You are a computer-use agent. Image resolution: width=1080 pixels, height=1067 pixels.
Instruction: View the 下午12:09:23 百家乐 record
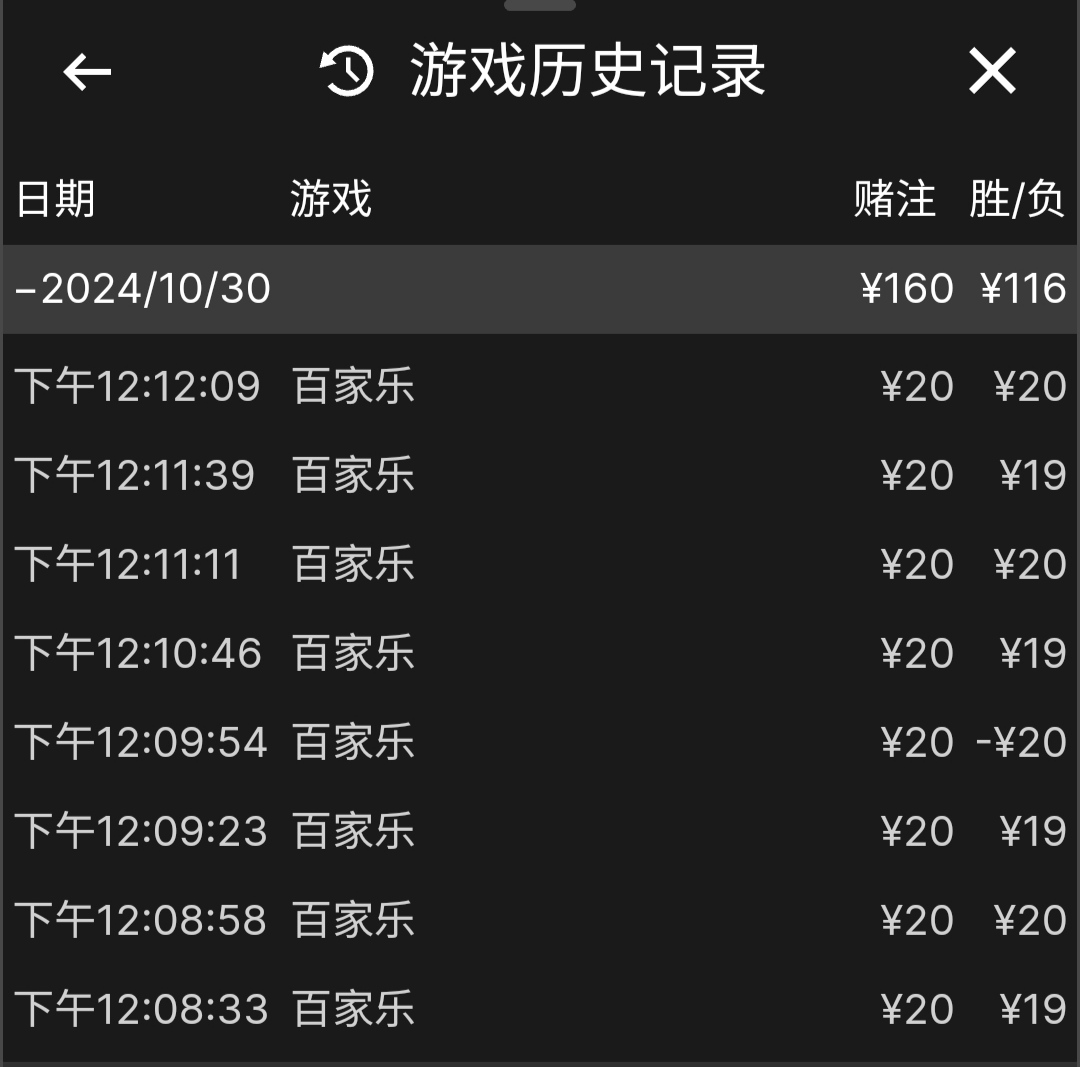point(540,831)
